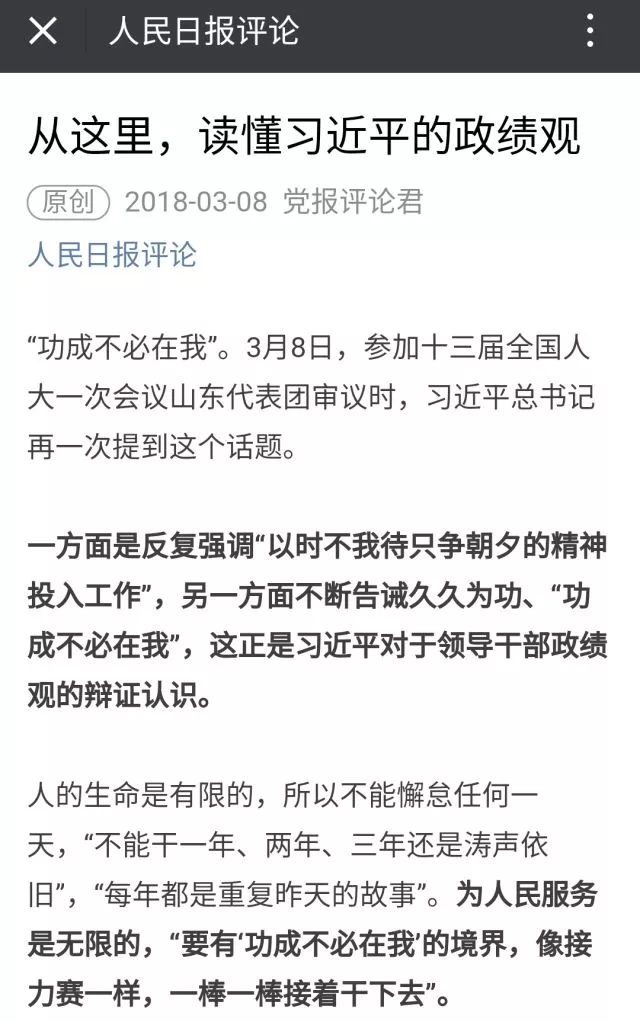640x1022 pixels.
Task: Open the 人民日报评论 account link
Action: point(112,254)
